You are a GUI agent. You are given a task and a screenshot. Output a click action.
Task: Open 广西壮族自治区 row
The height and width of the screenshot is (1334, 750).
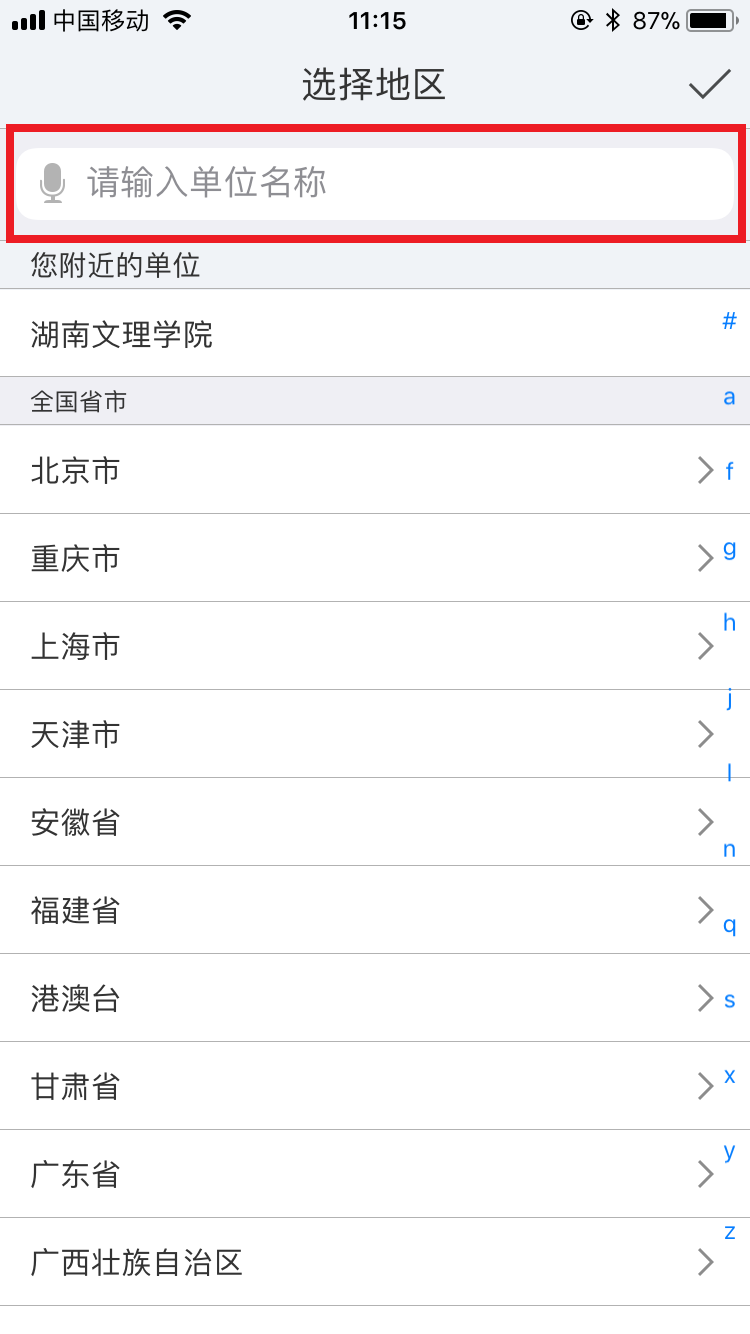[375, 1262]
